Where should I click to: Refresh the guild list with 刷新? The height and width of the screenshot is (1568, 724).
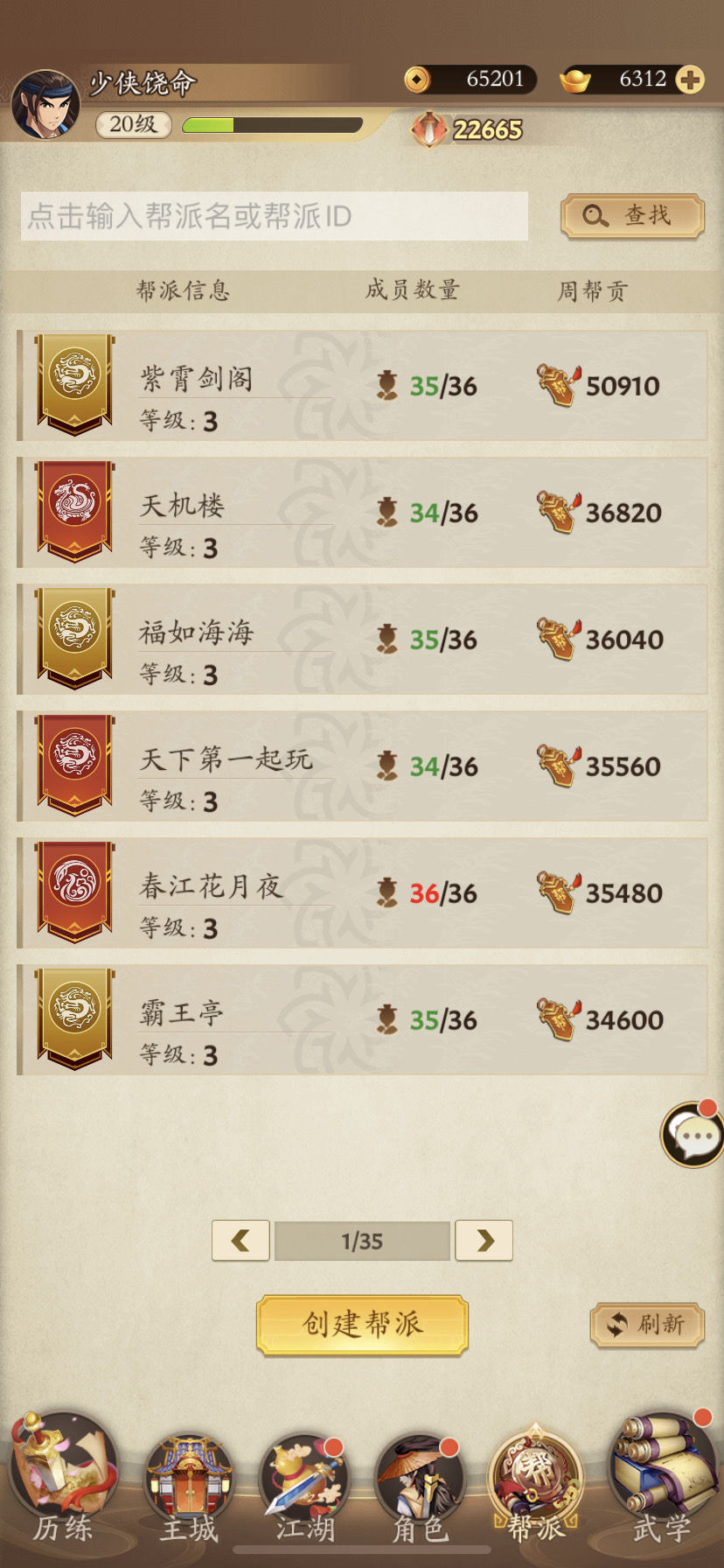647,1325
